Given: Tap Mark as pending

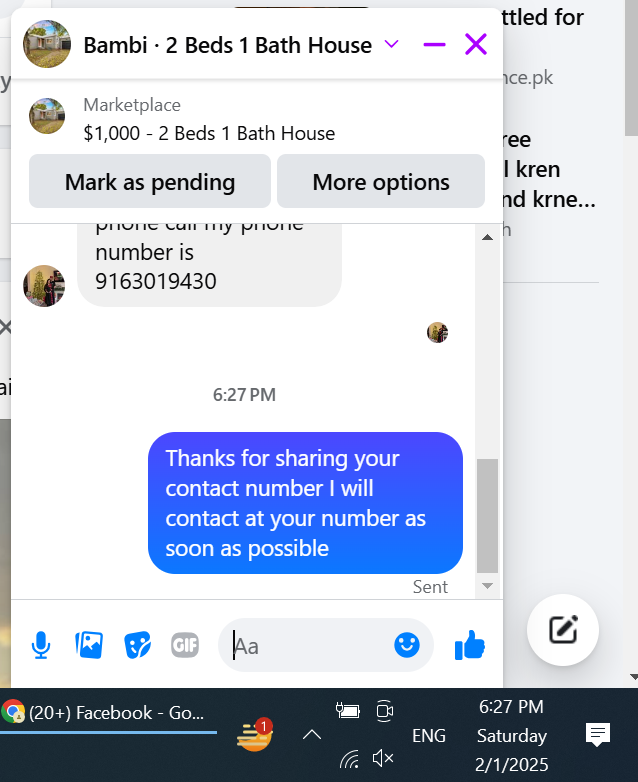Looking at the screenshot, I should pos(150,182).
